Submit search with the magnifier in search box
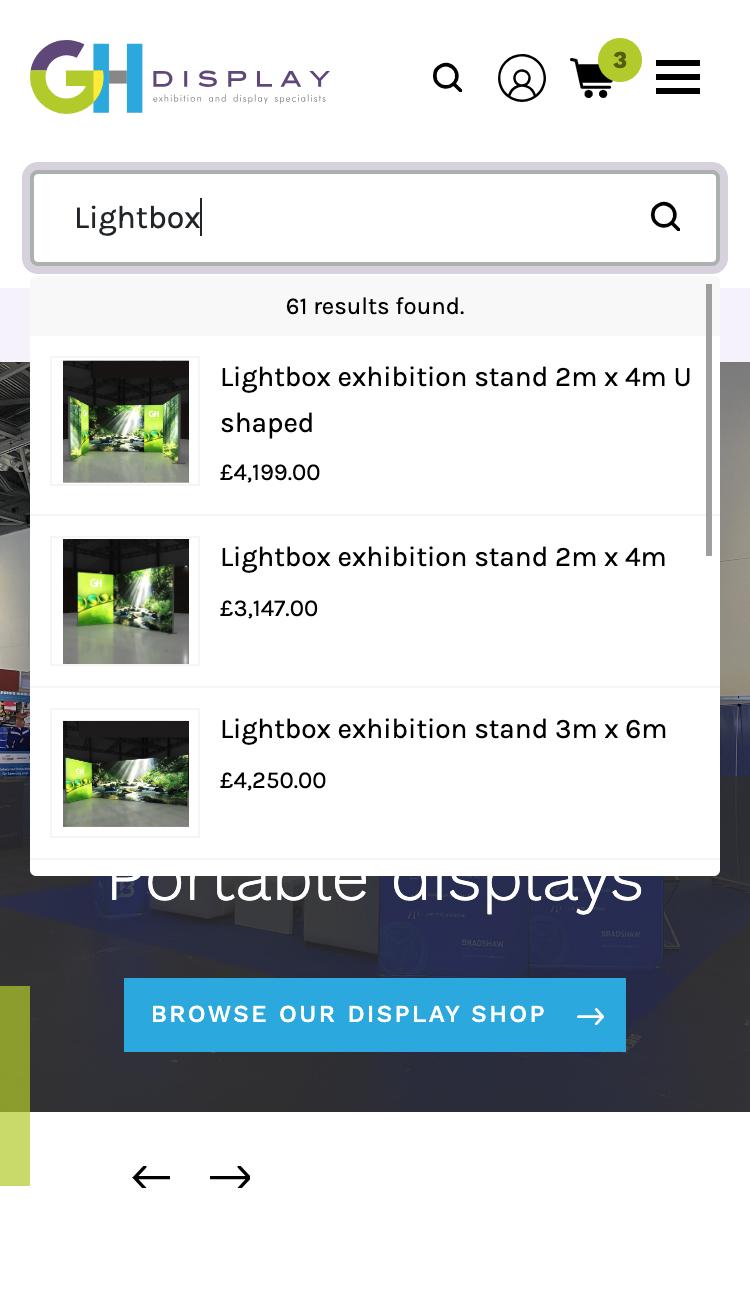Viewport: 750px width, 1312px height. (x=665, y=217)
